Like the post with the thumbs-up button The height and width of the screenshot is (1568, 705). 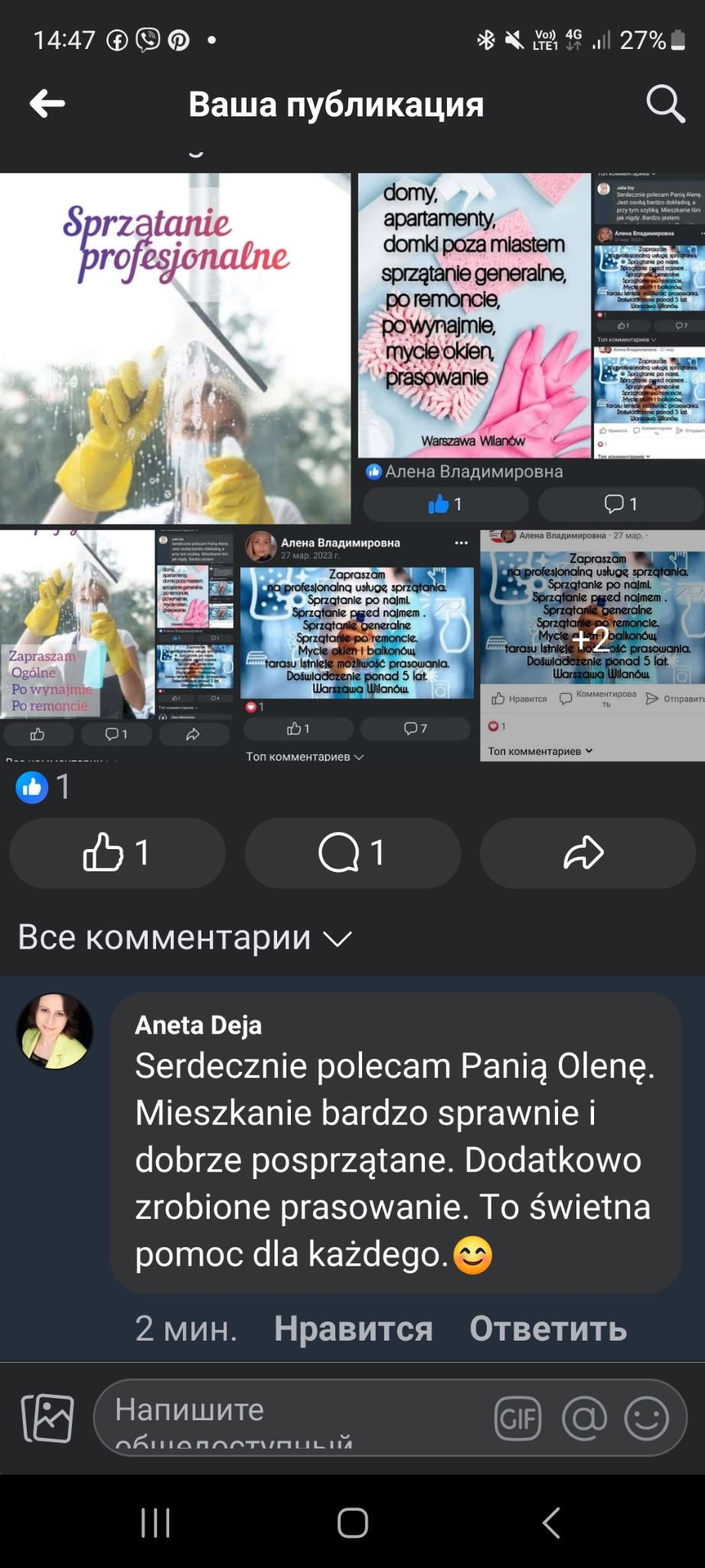(x=117, y=852)
